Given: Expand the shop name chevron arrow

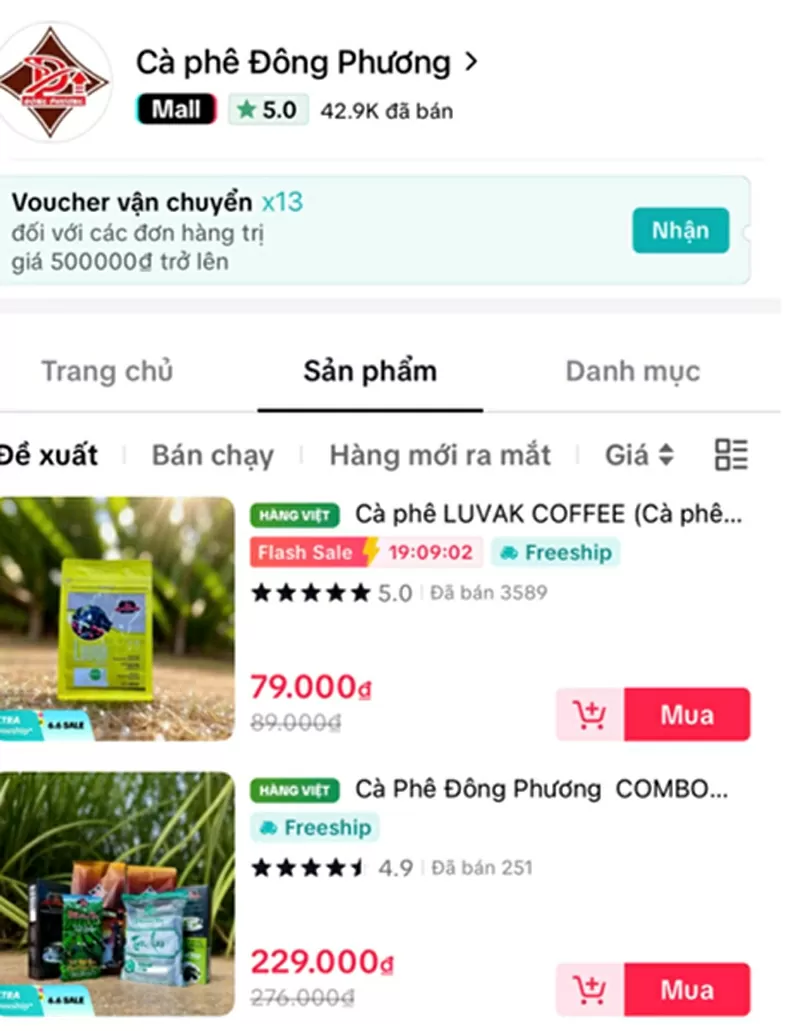Looking at the screenshot, I should (x=473, y=61).
